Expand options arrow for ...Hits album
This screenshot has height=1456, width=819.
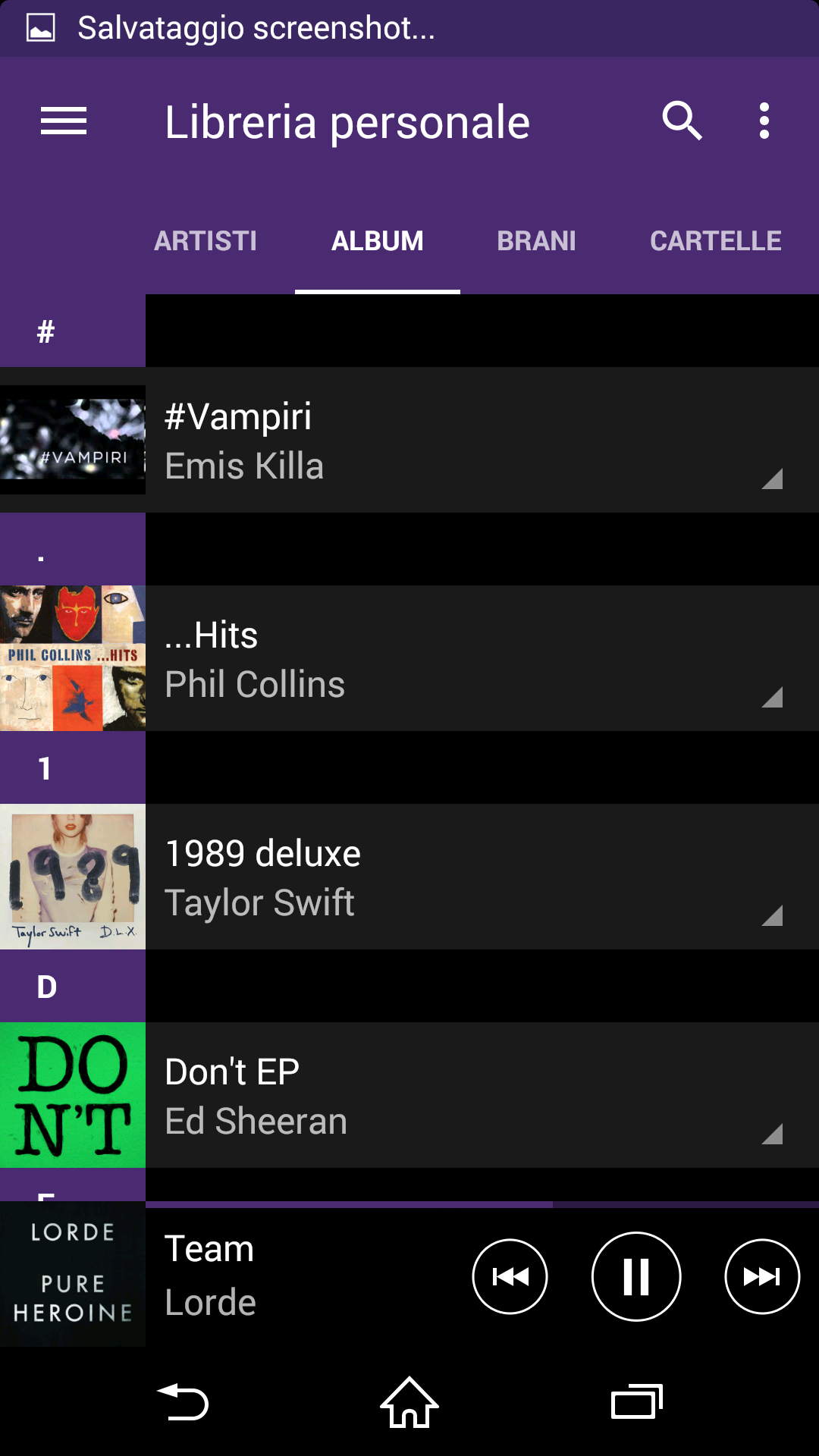click(773, 698)
